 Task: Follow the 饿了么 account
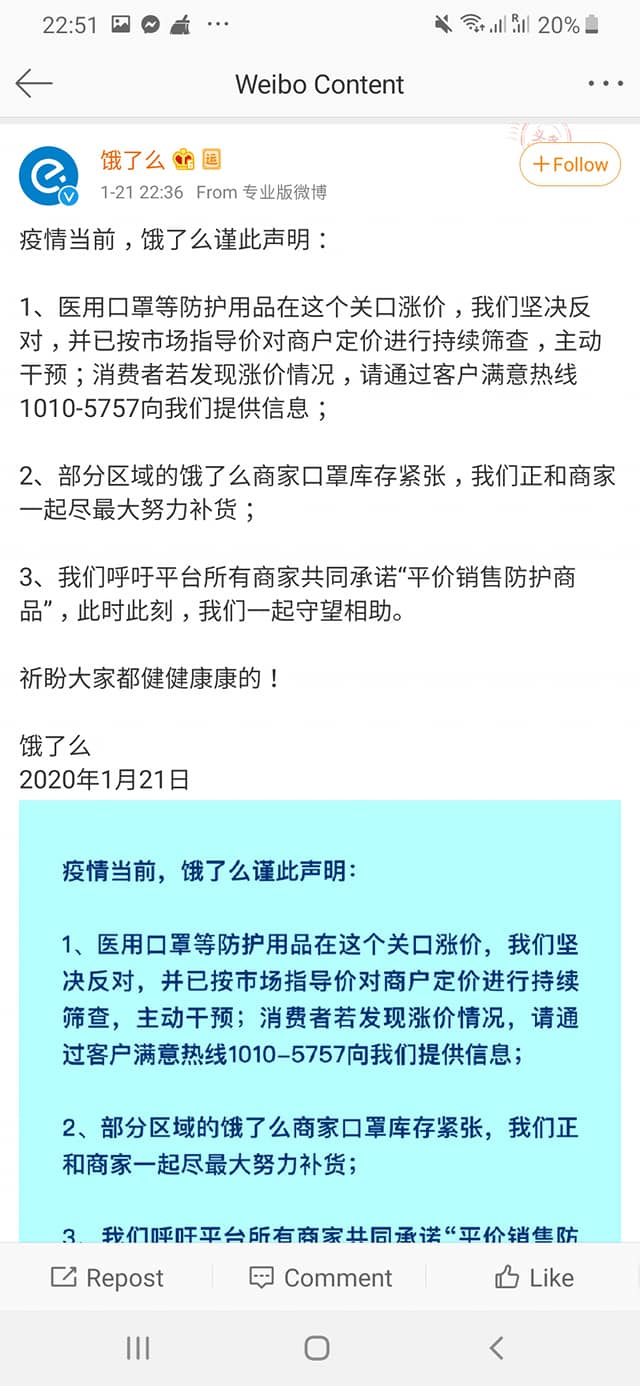pyautogui.click(x=570, y=165)
